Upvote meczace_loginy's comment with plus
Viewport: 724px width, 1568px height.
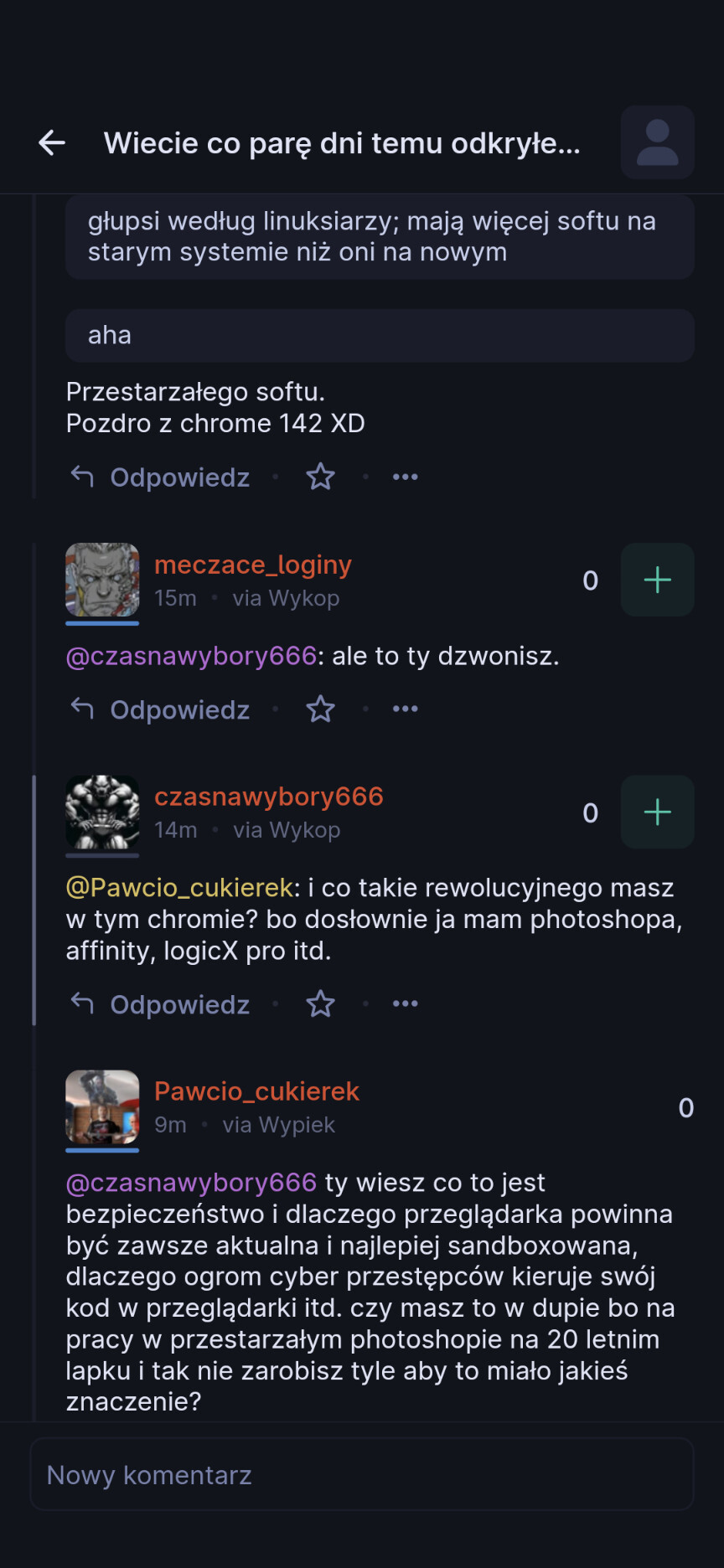click(657, 580)
